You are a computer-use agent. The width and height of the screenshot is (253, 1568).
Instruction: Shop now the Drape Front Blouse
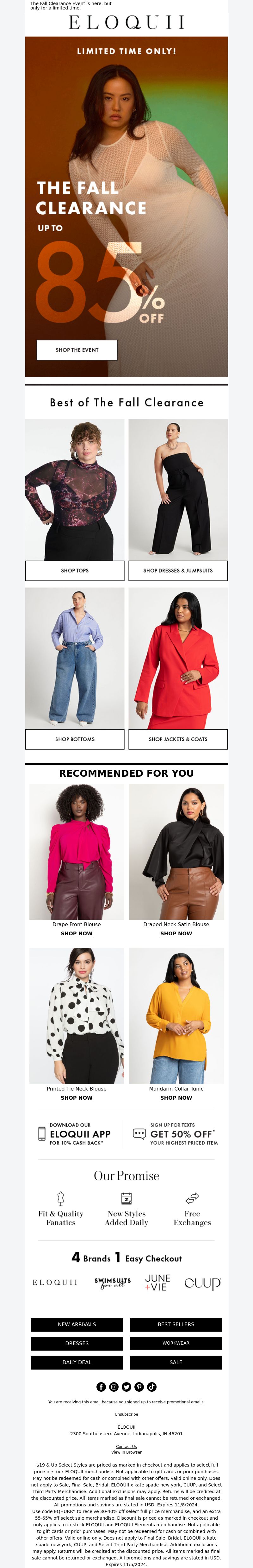[x=77, y=933]
